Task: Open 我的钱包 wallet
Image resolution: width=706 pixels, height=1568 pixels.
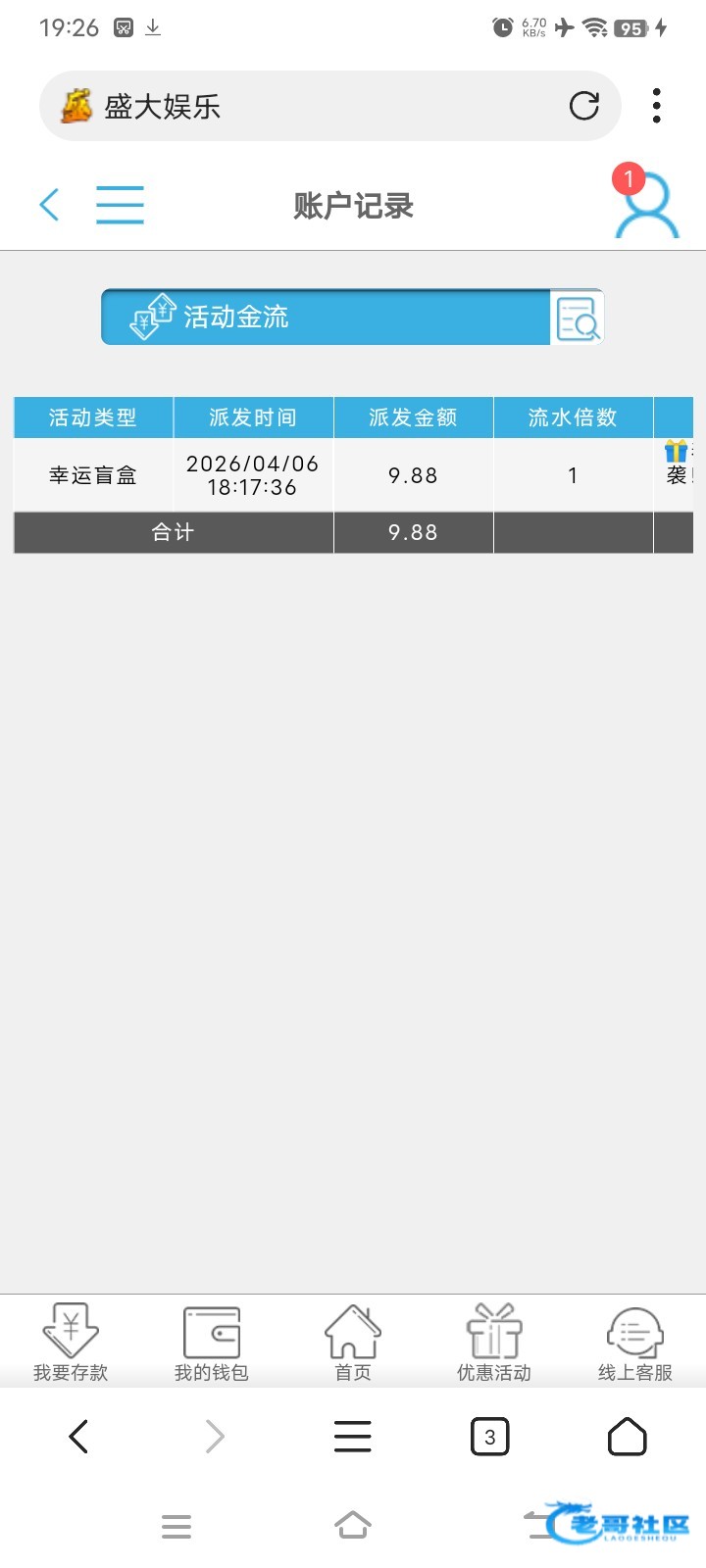Action: tap(212, 1343)
